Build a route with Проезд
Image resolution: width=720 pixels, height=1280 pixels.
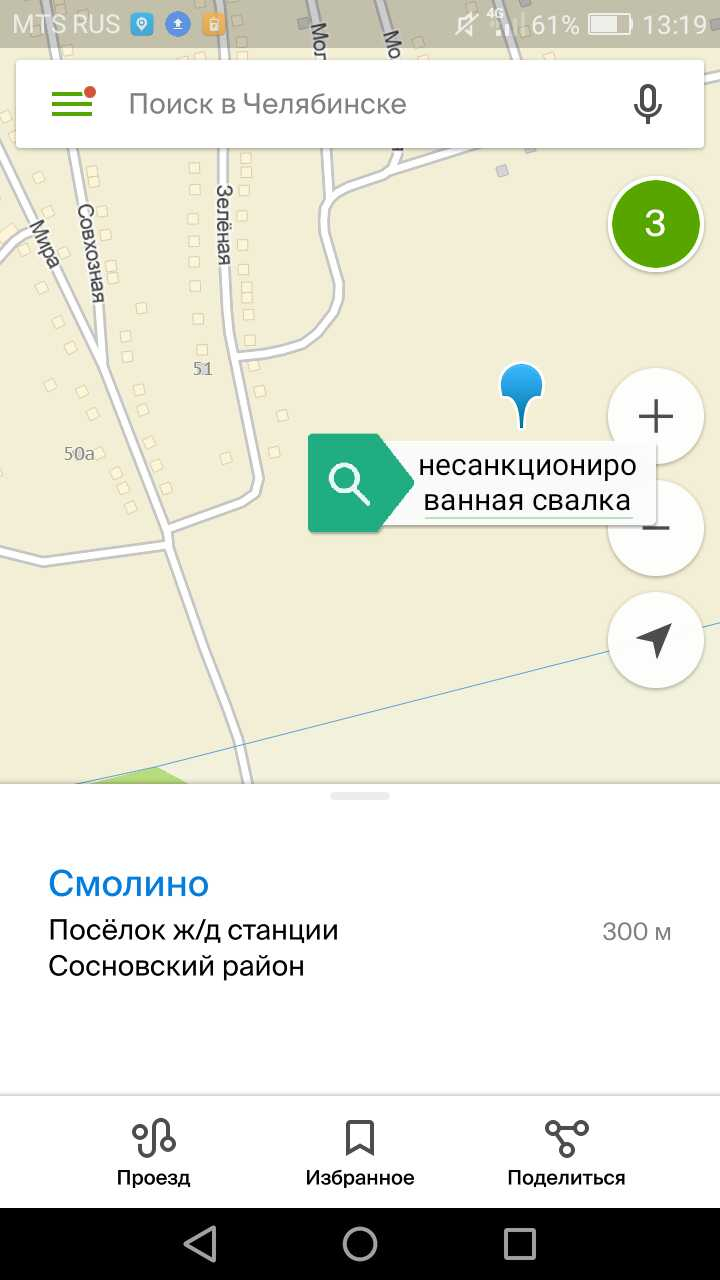pos(153,1153)
